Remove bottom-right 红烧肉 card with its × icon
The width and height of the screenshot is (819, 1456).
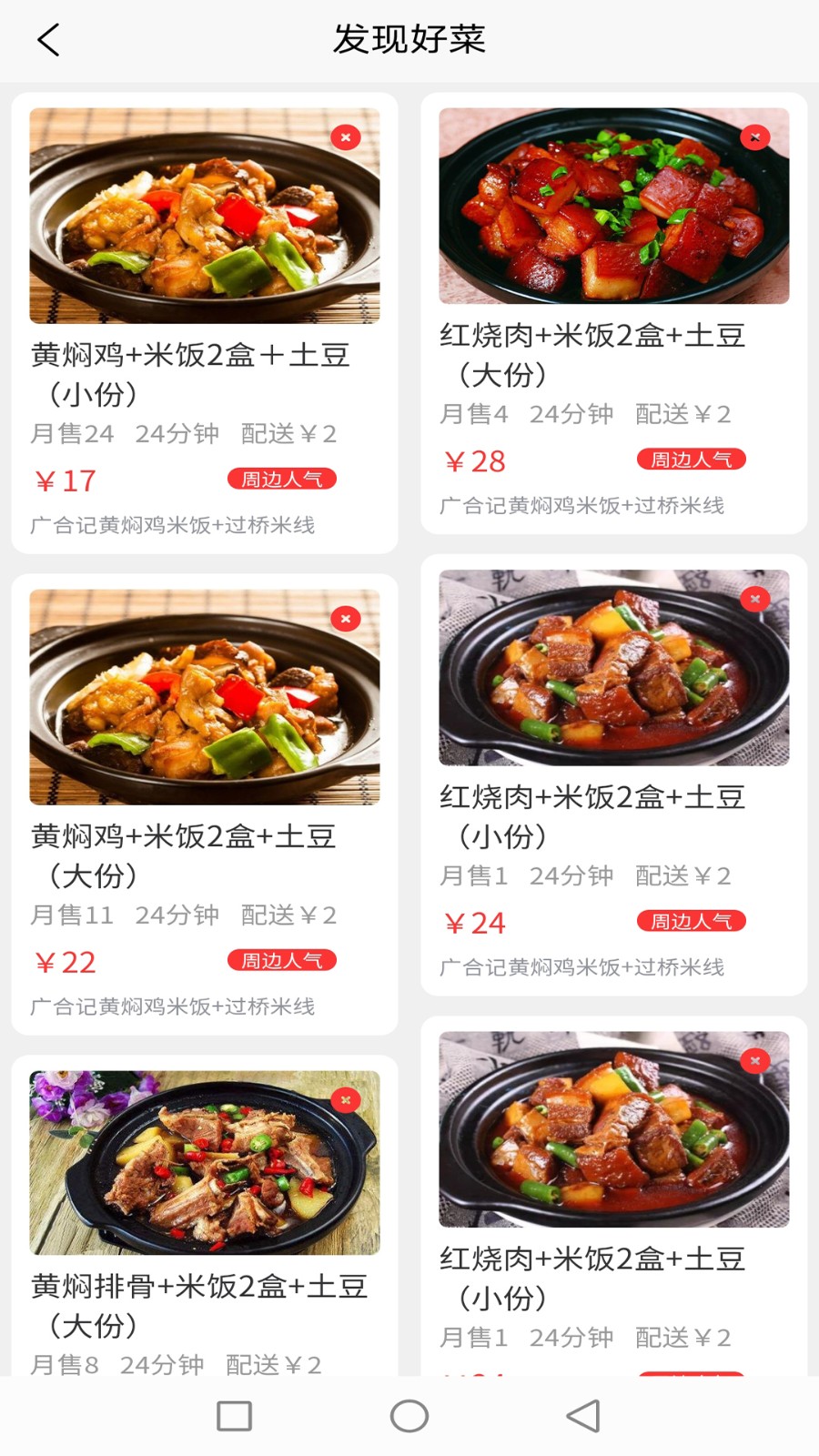(754, 1061)
